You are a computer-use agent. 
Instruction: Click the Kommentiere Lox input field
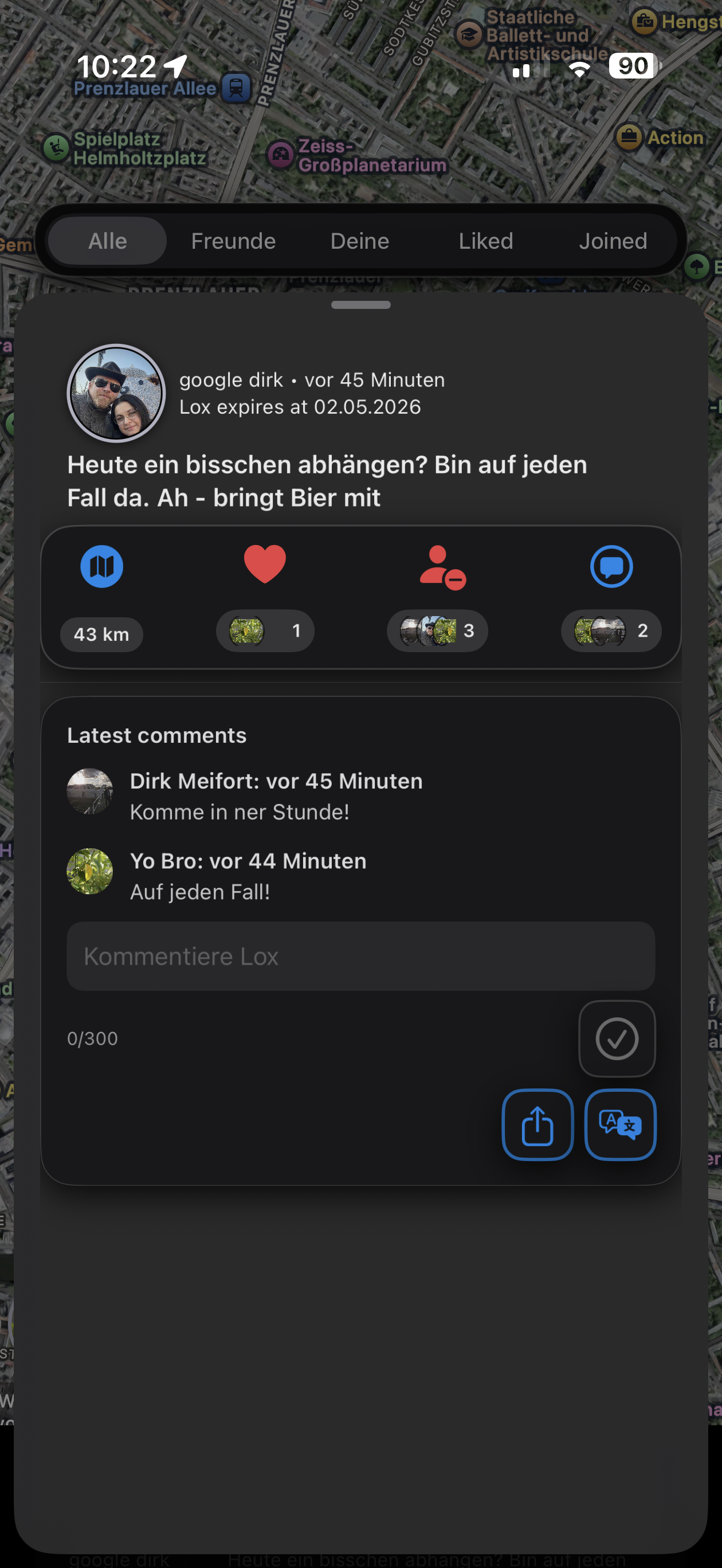point(360,957)
